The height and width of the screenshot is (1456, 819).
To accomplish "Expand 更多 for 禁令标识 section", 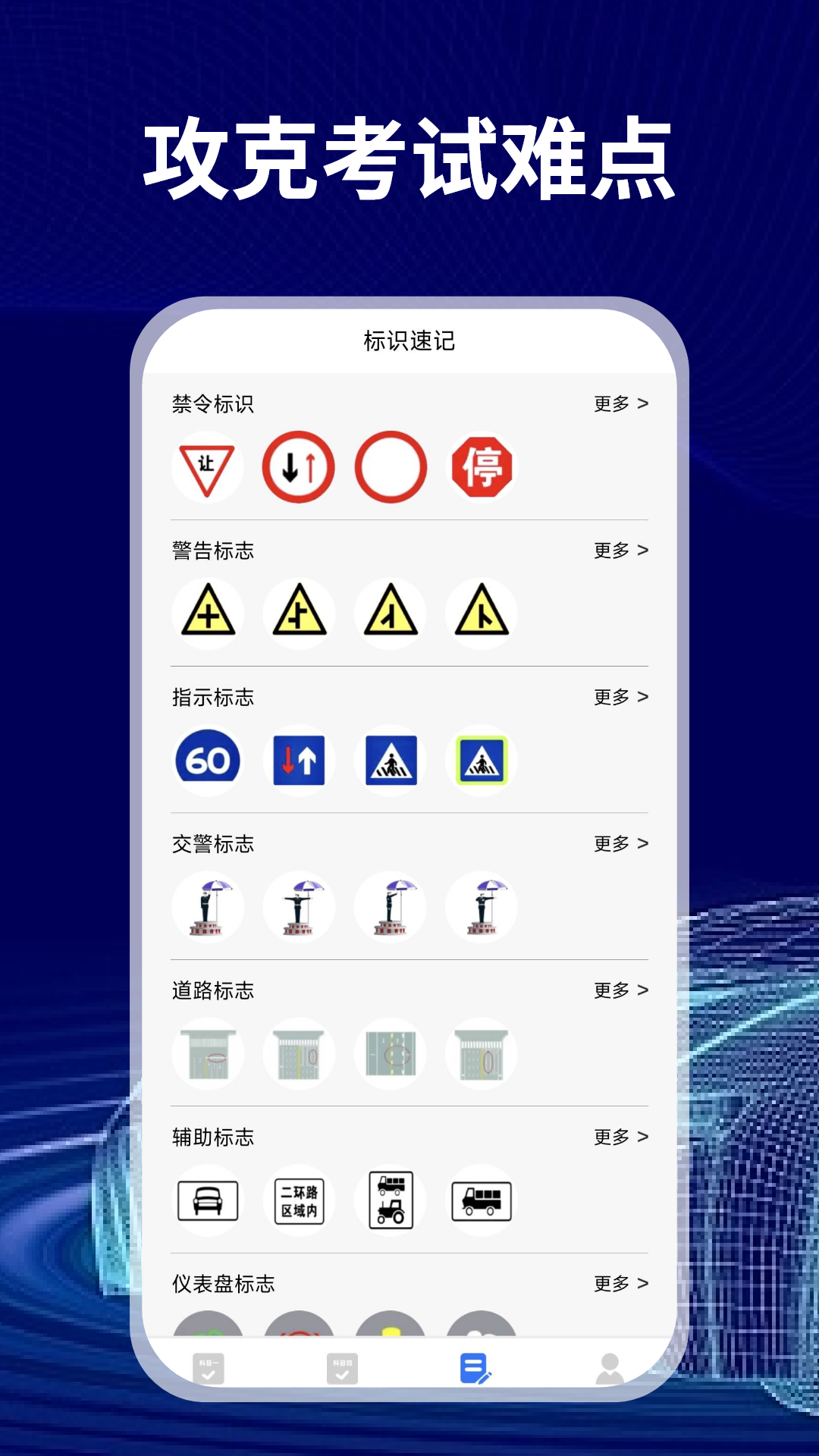I will (620, 405).
